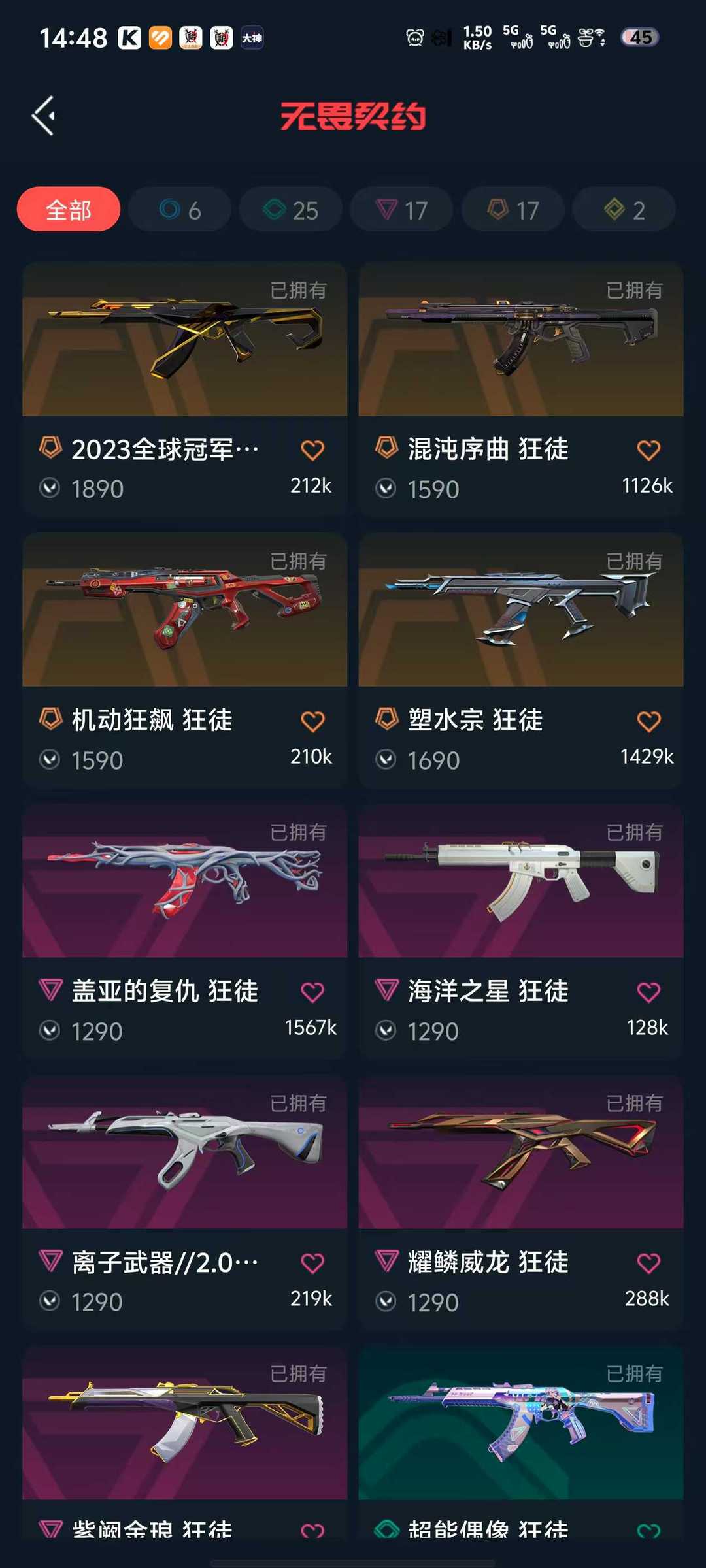Go back using the top-left arrow
The width and height of the screenshot is (706, 1568).
click(44, 116)
